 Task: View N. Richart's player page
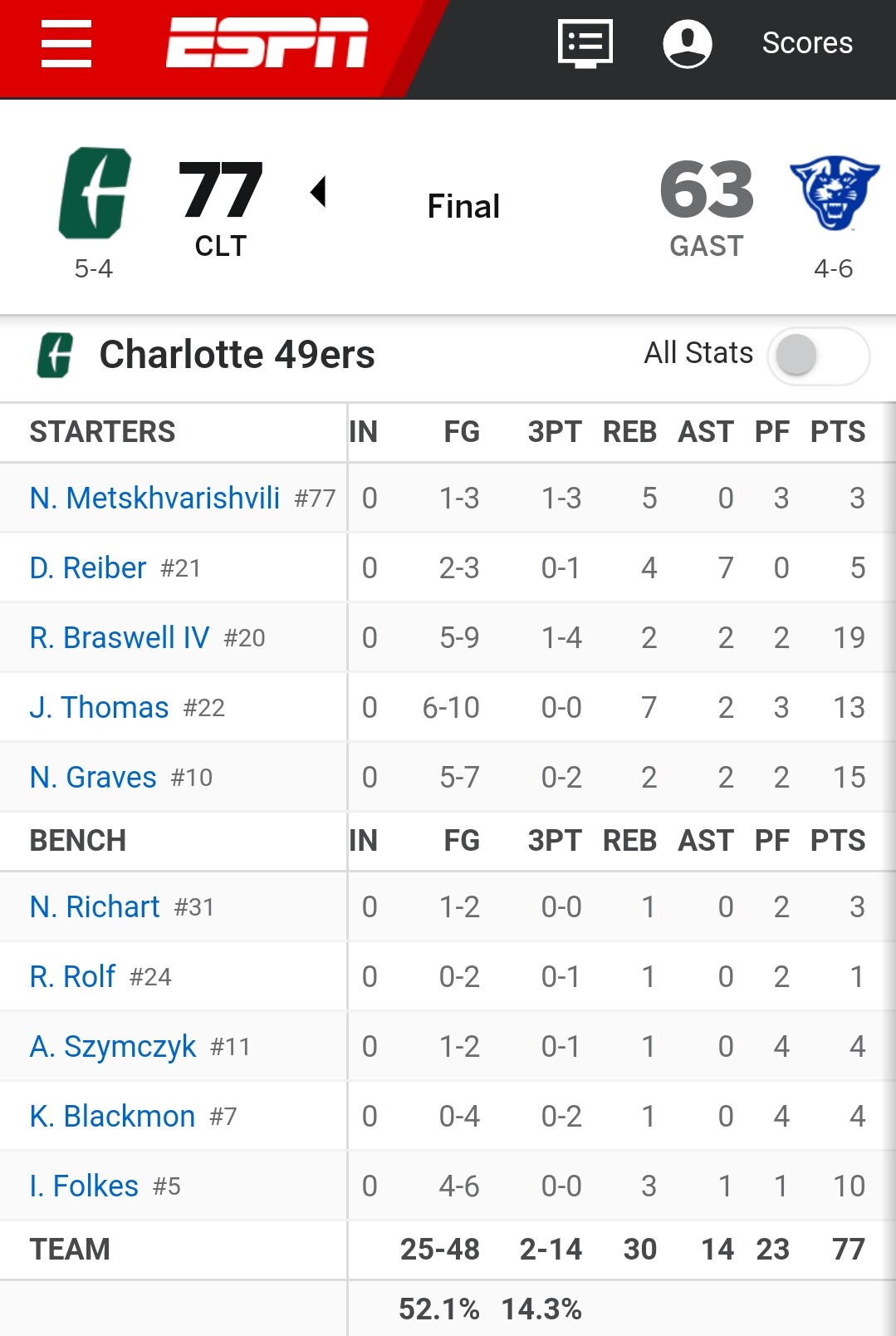pyautogui.click(x=95, y=907)
